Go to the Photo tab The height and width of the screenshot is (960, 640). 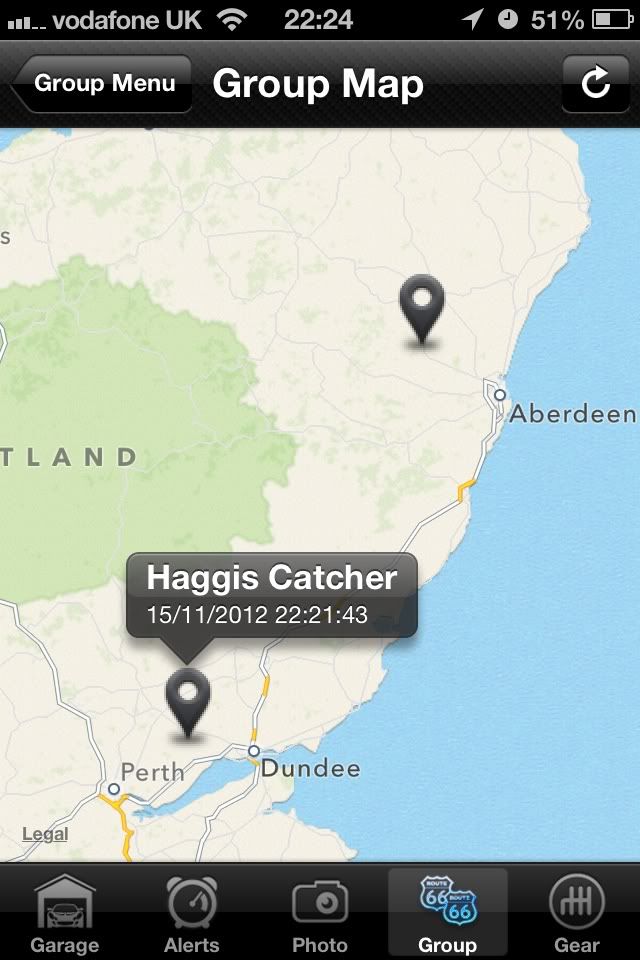click(320, 914)
